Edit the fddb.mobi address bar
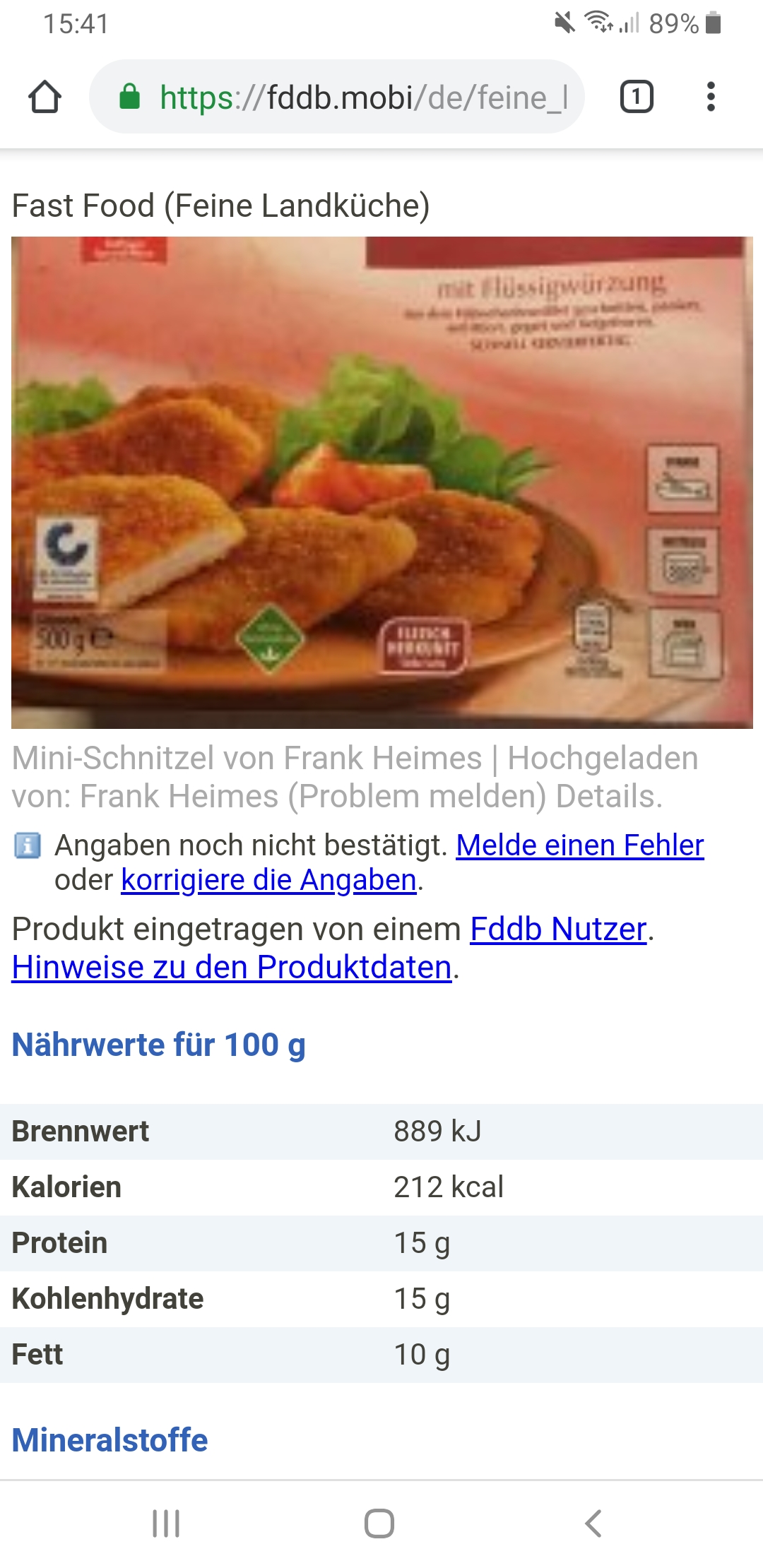 pyautogui.click(x=360, y=97)
